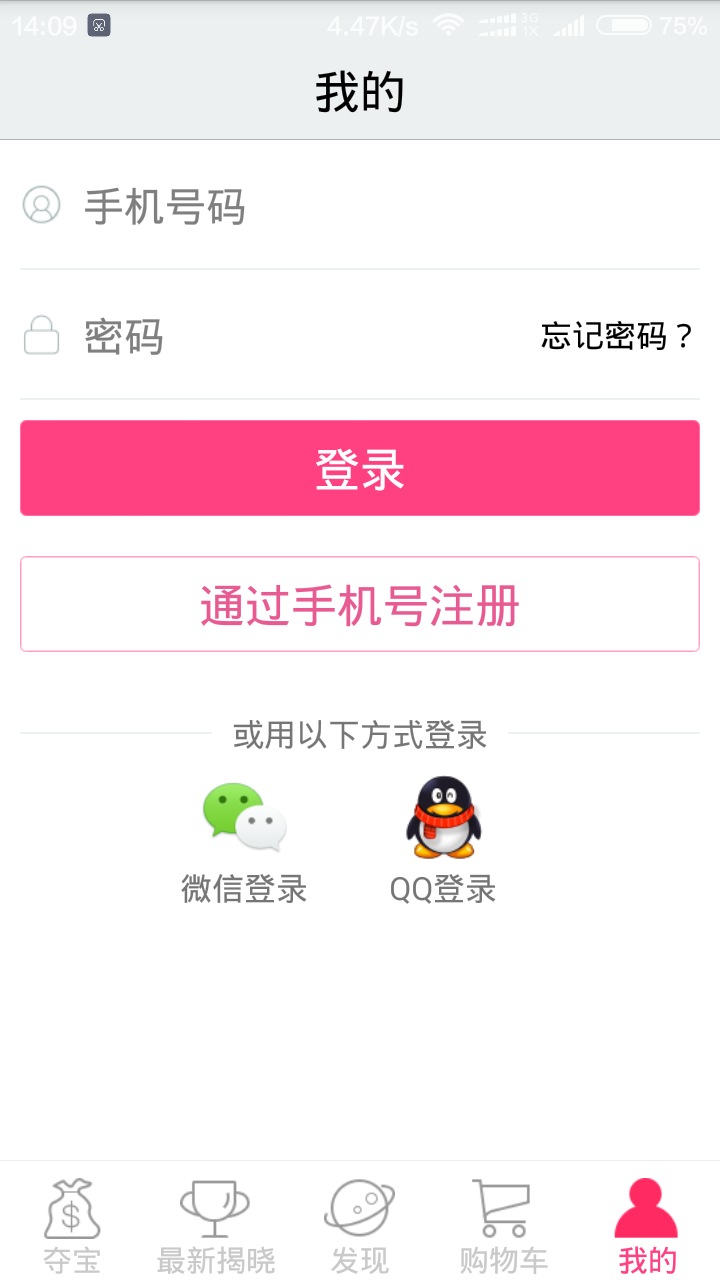Register via 通过手机号注册 button

point(360,604)
